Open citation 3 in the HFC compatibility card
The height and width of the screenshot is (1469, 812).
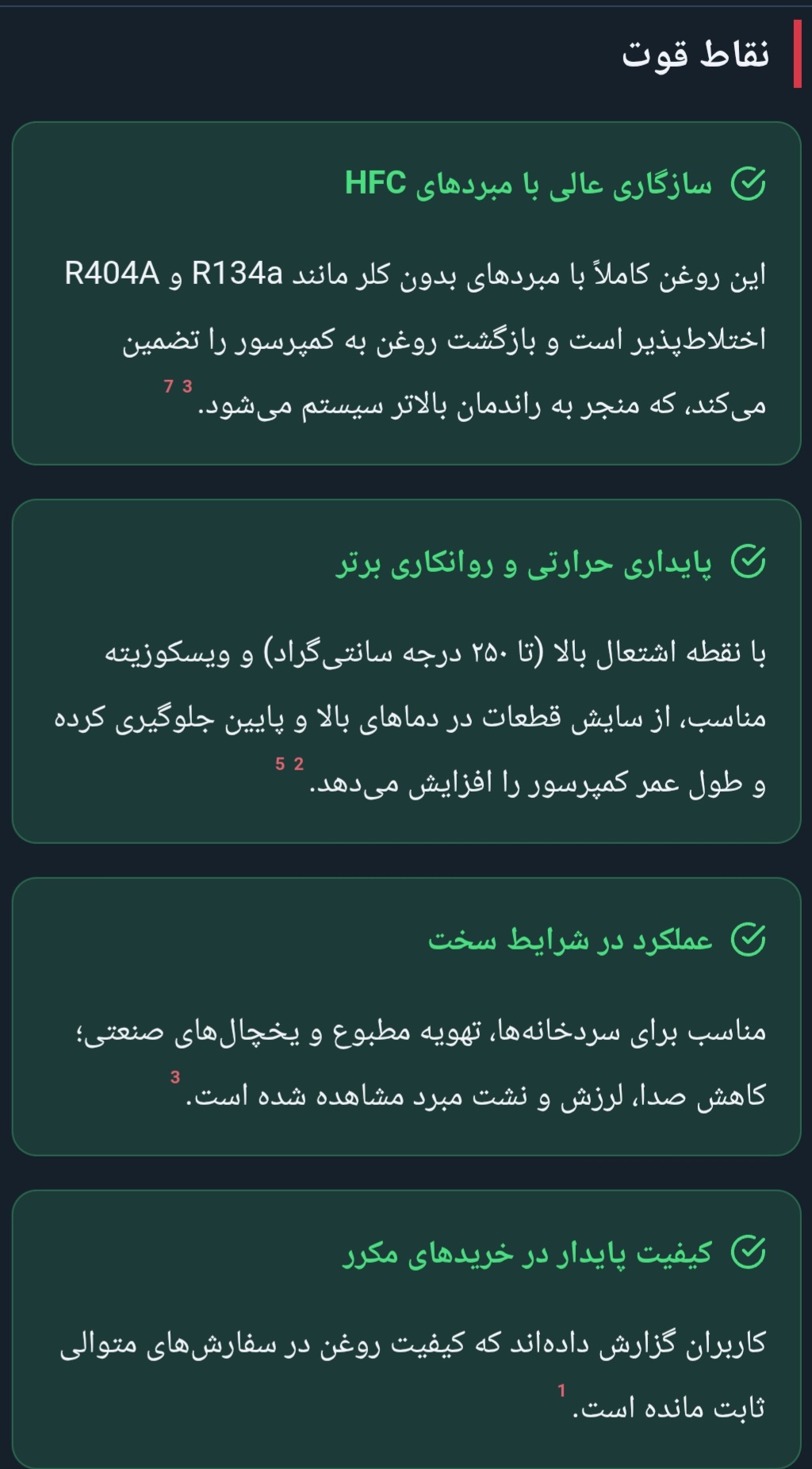187,386
